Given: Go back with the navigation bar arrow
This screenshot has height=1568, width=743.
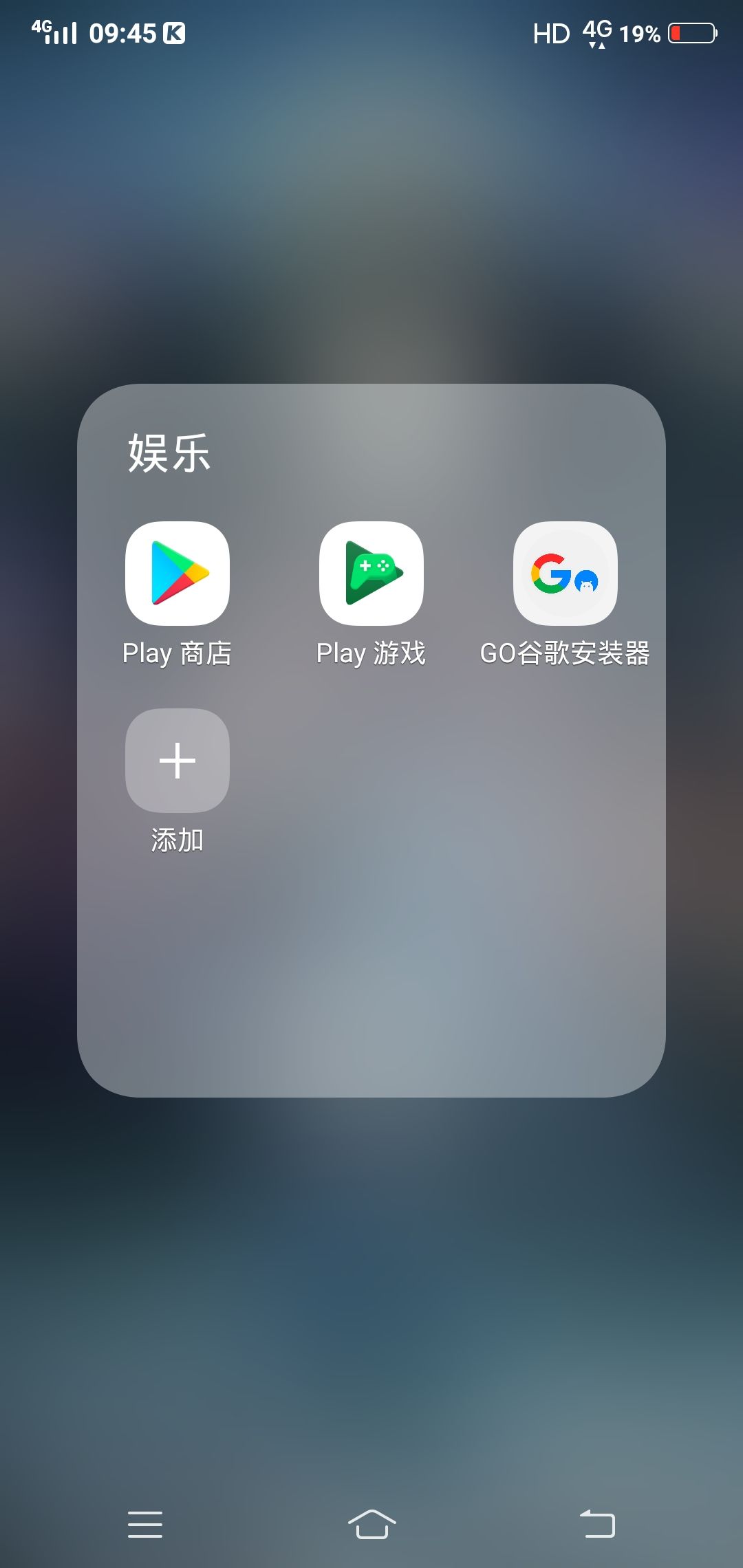Looking at the screenshot, I should 597,1523.
